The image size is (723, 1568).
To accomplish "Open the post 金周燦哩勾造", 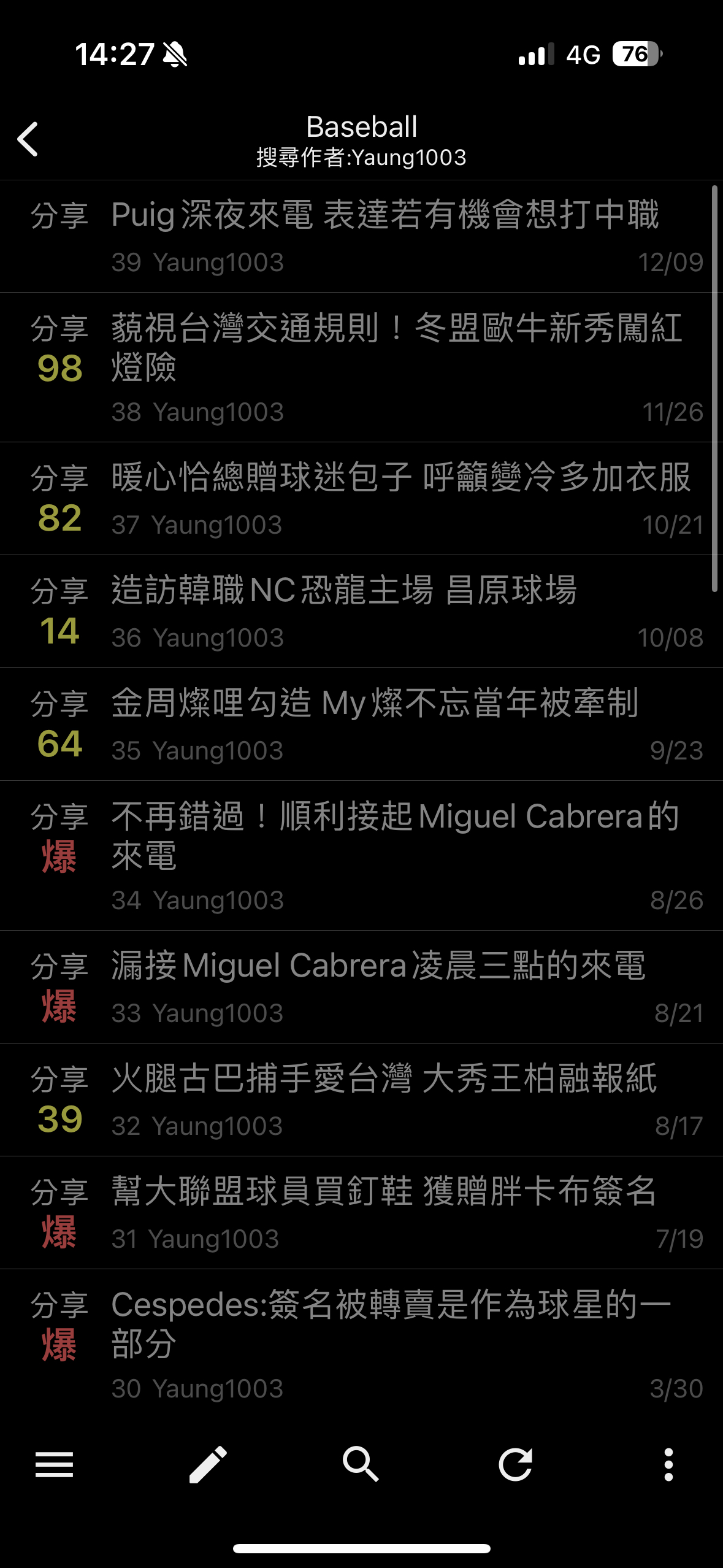I will [361, 724].
